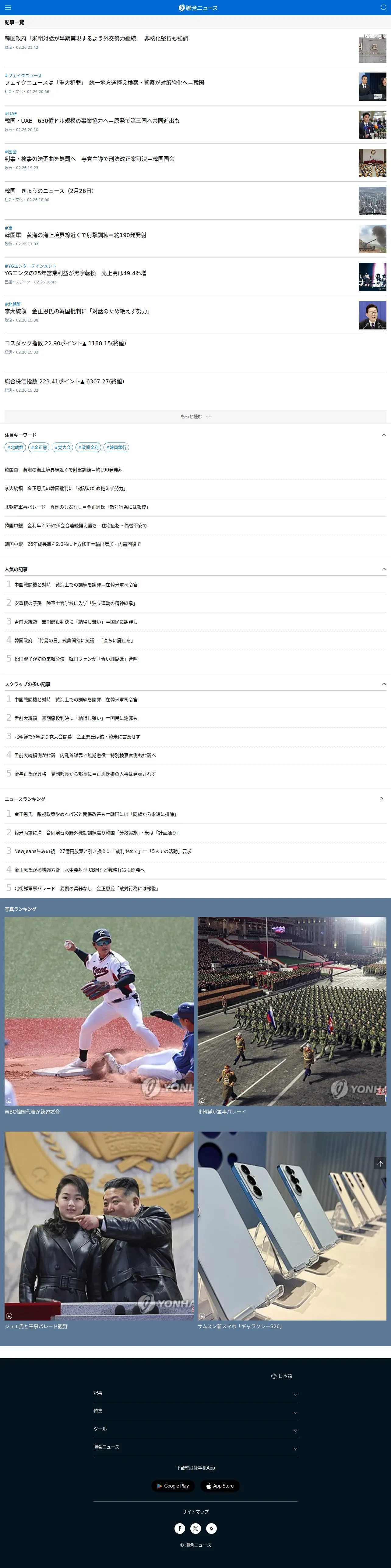This screenshot has width=391, height=1568.
Task: Change the language from 日本語
Action: [282, 1376]
